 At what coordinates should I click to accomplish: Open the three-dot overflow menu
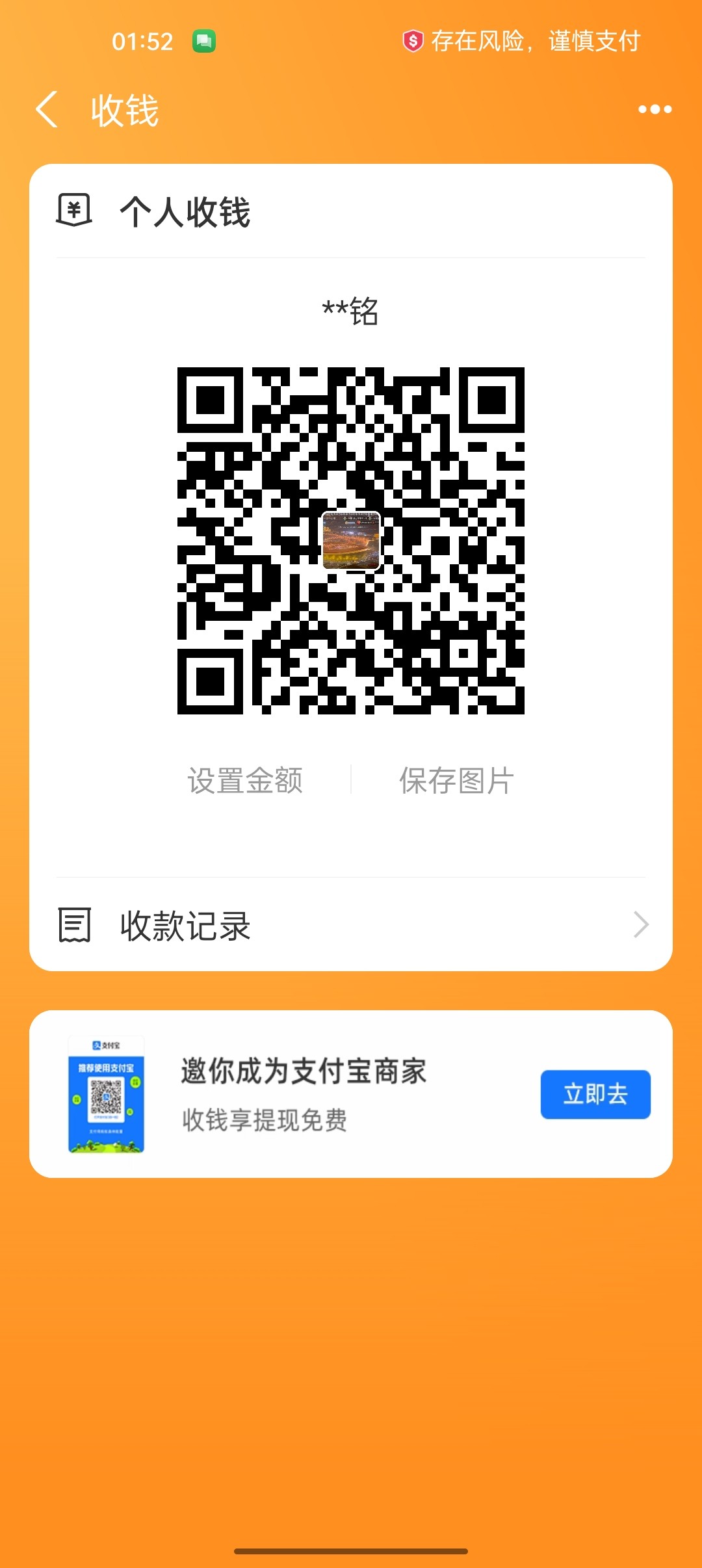655,109
